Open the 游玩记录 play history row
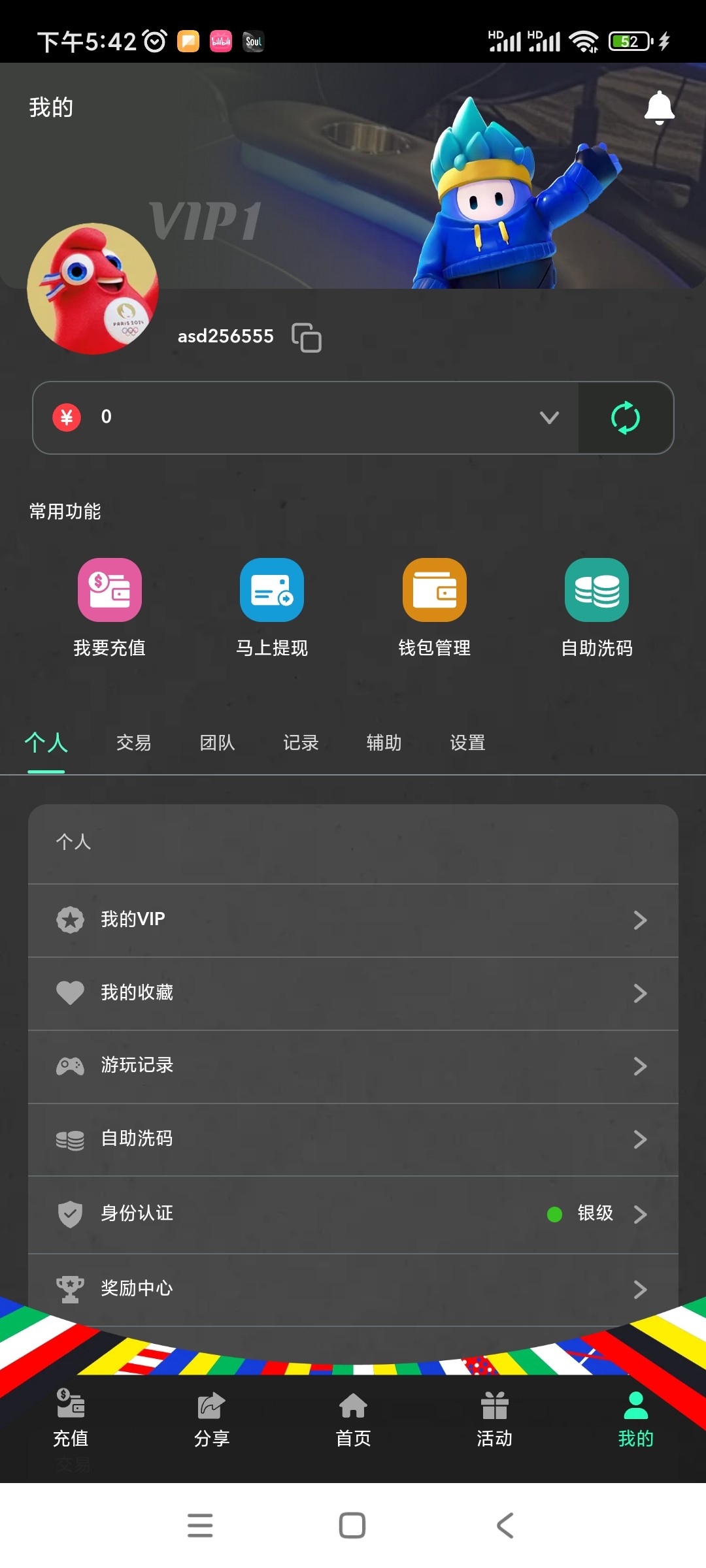The height and width of the screenshot is (1568, 706). click(353, 1066)
